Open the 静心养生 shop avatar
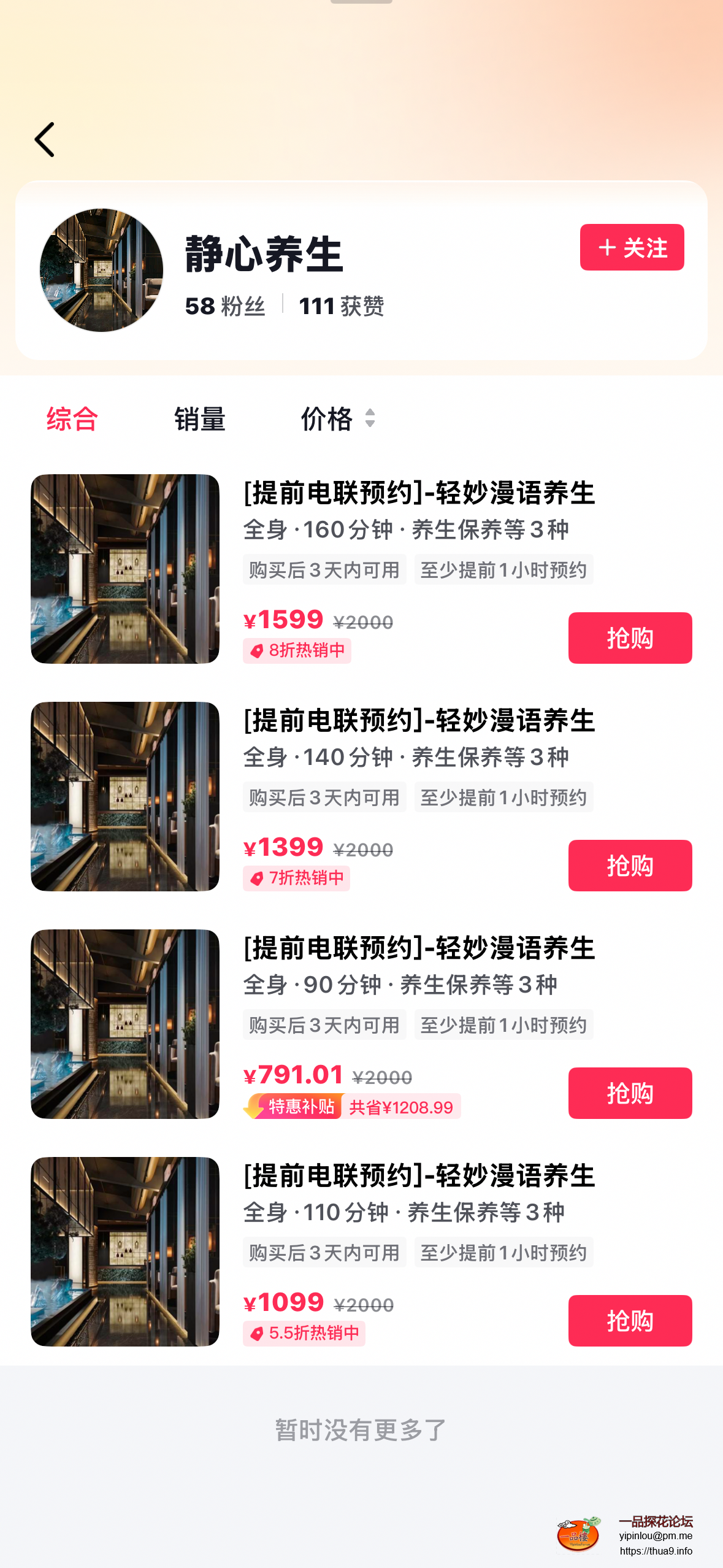Image resolution: width=723 pixels, height=1568 pixels. (x=102, y=270)
